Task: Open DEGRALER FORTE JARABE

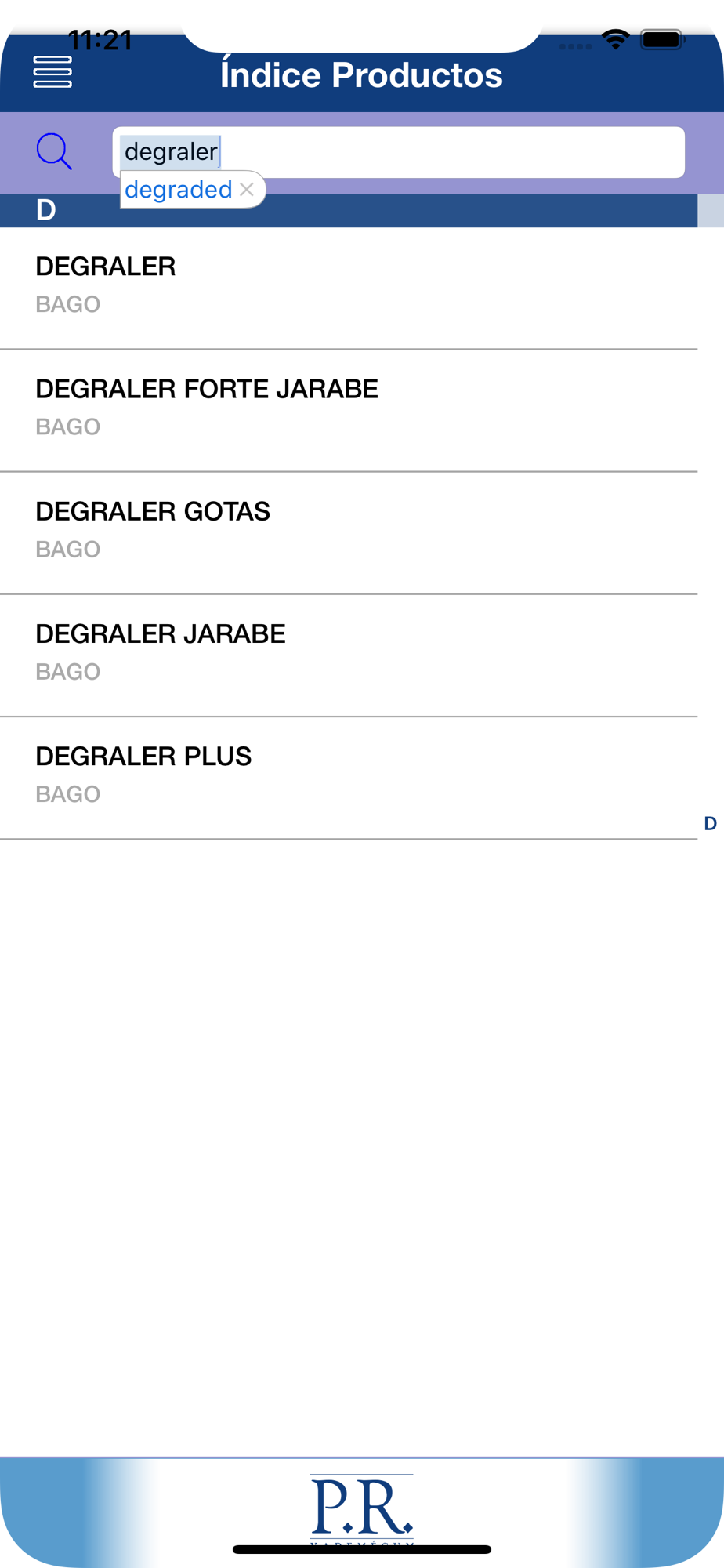Action: (x=349, y=411)
